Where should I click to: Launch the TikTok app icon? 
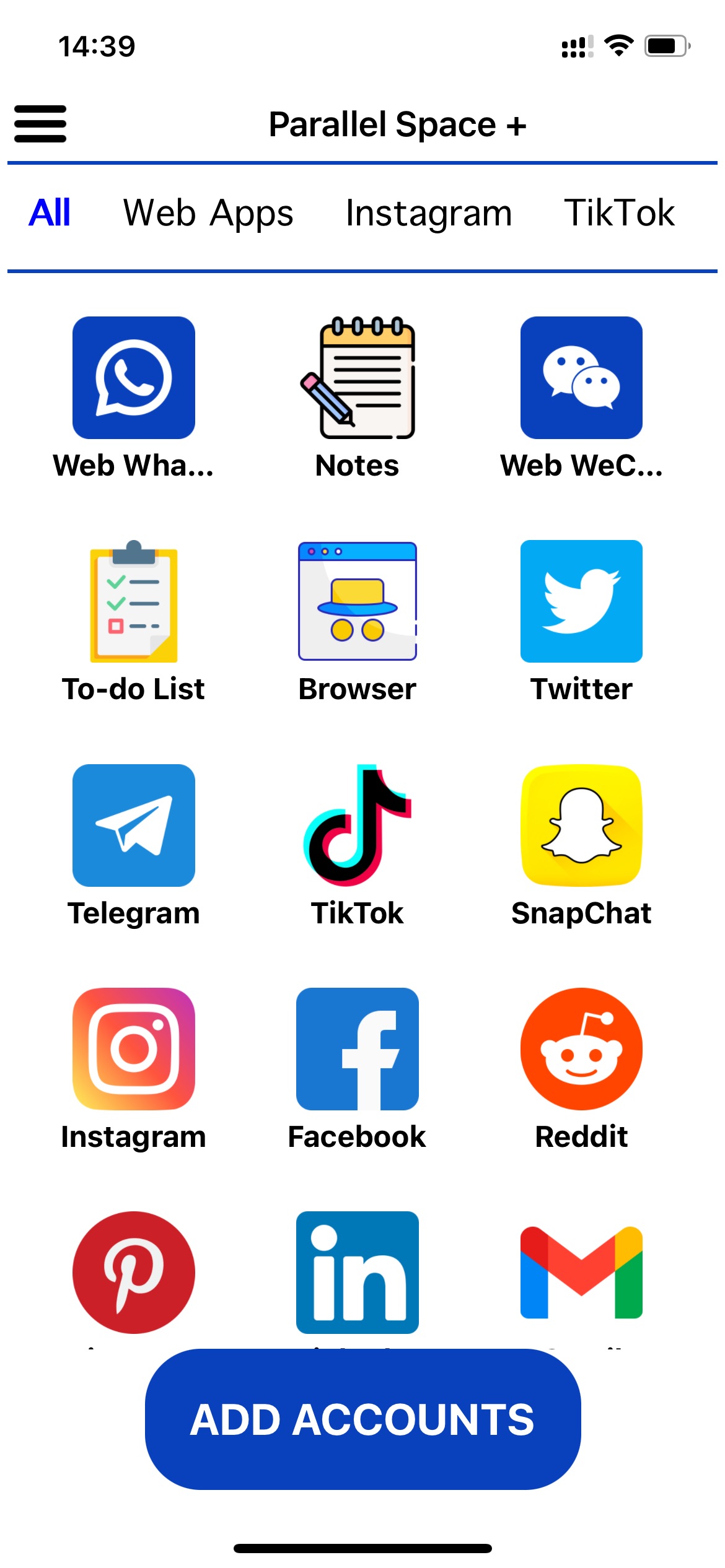tap(358, 825)
